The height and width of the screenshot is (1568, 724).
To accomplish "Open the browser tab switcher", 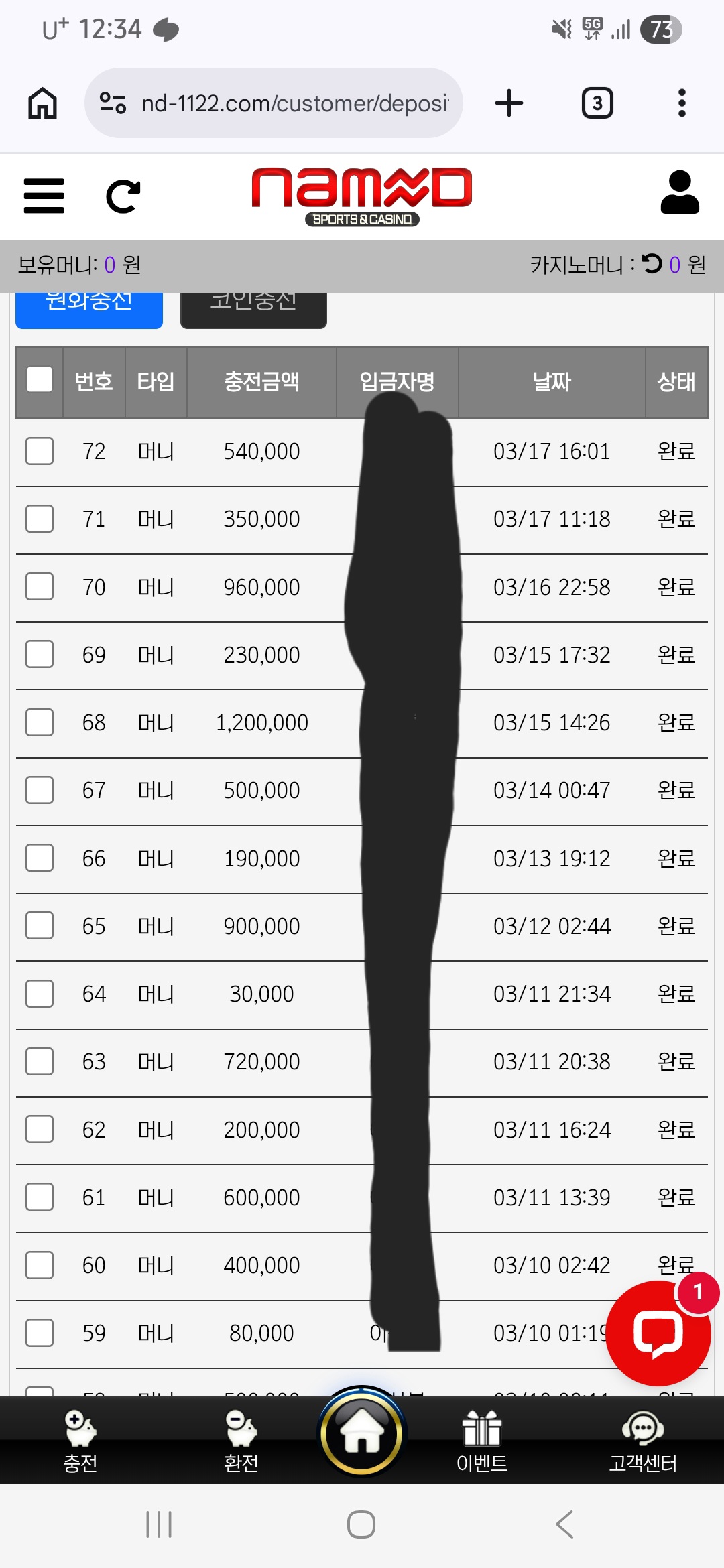I will click(x=597, y=103).
